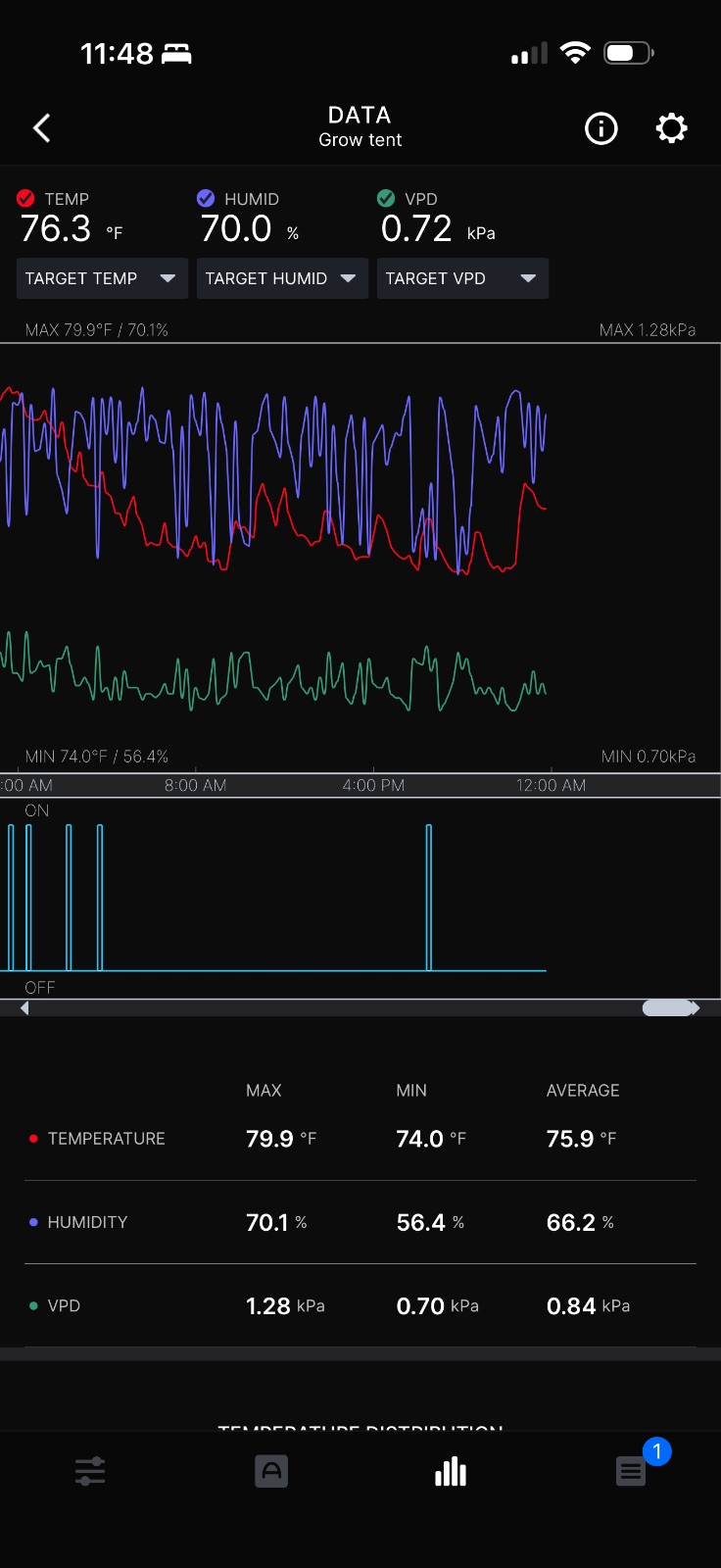Go back using the top-left arrow
This screenshot has width=721, height=1568.
click(x=41, y=128)
